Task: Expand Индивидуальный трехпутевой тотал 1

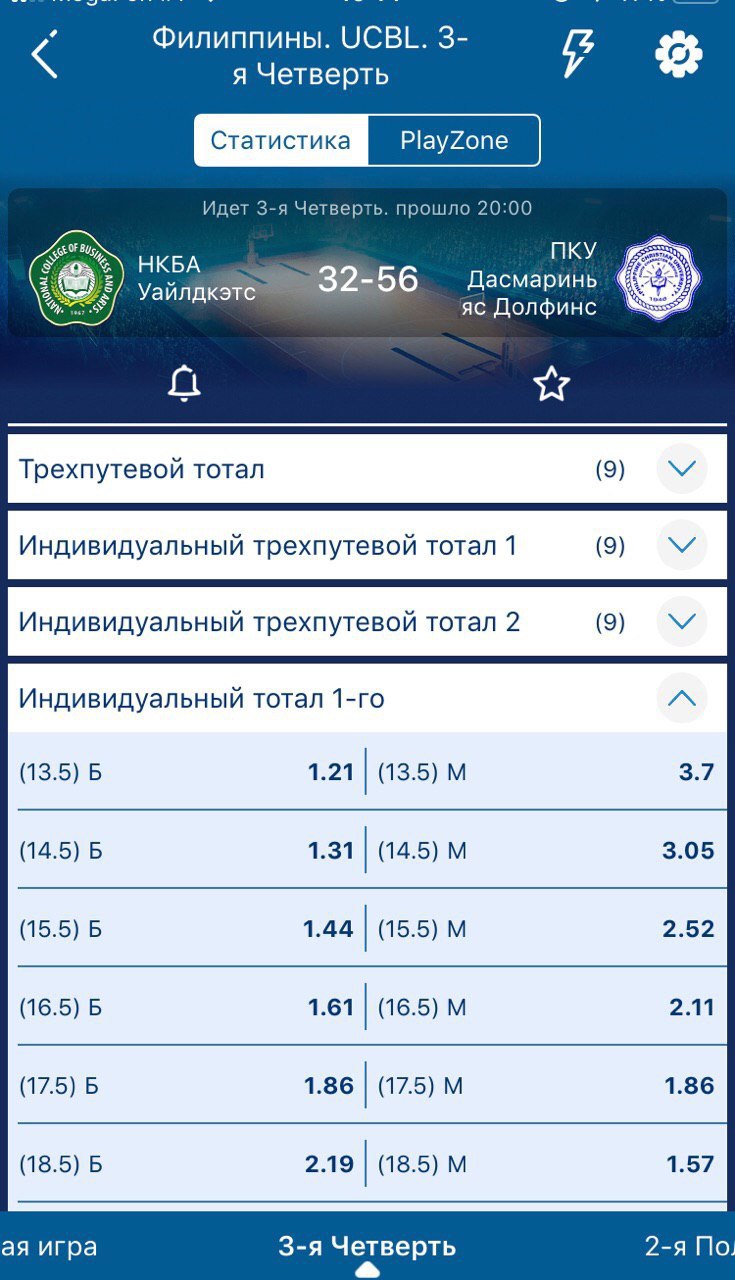Action: 367,546
